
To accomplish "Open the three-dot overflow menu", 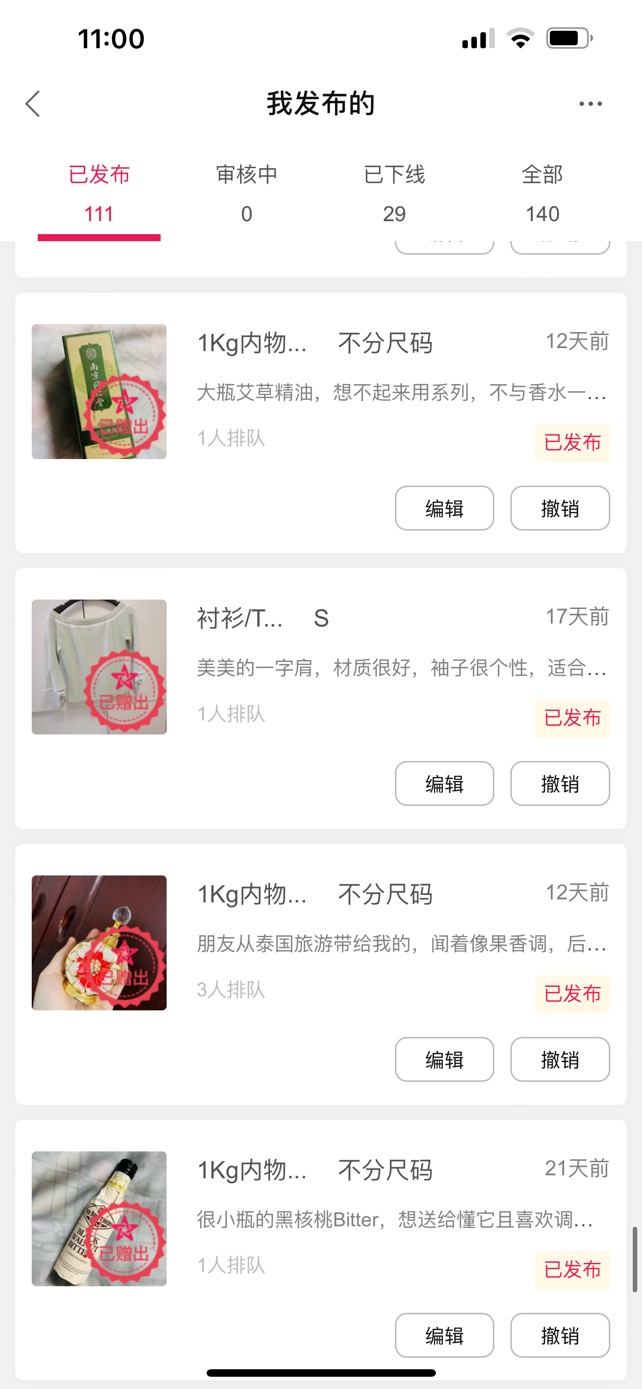I will pyautogui.click(x=590, y=104).
